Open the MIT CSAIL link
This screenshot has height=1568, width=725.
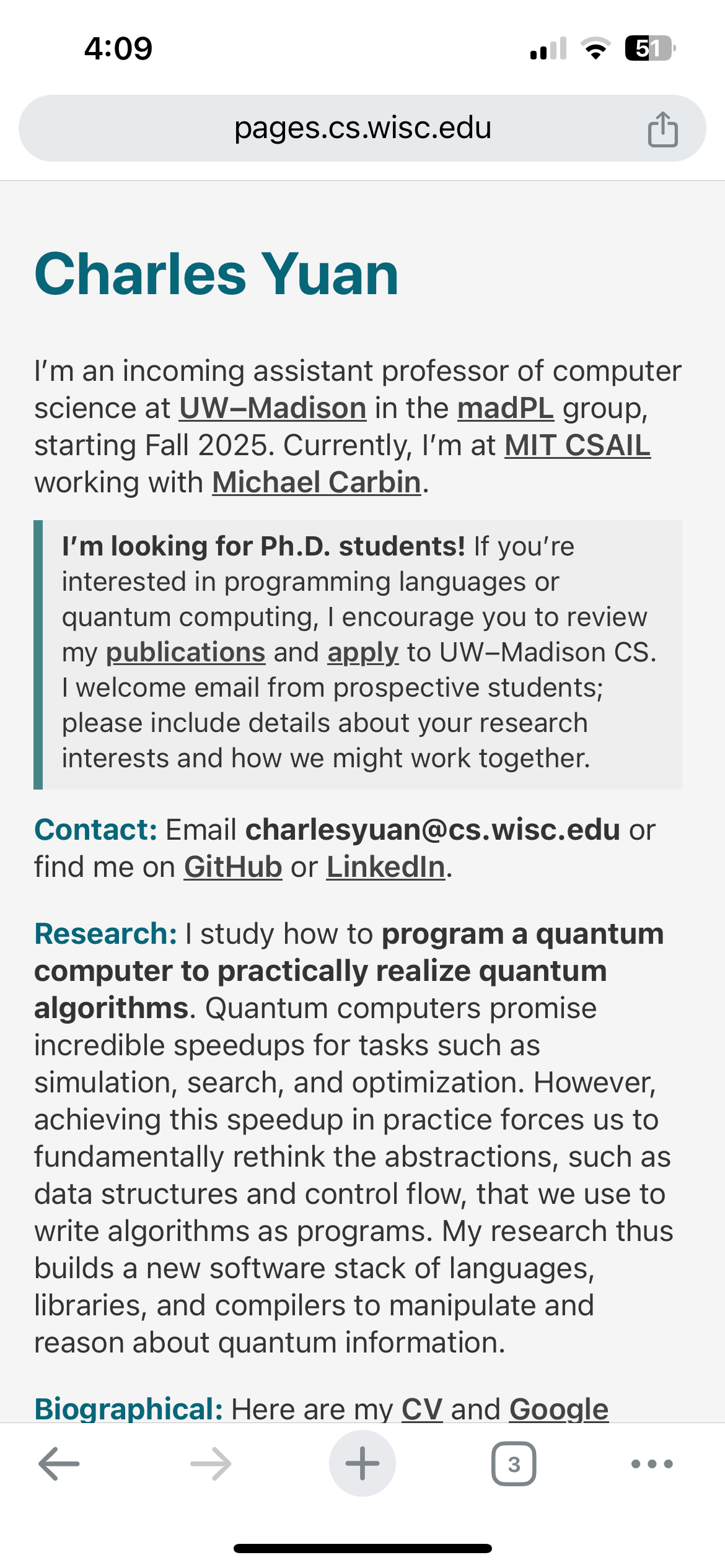click(x=578, y=445)
